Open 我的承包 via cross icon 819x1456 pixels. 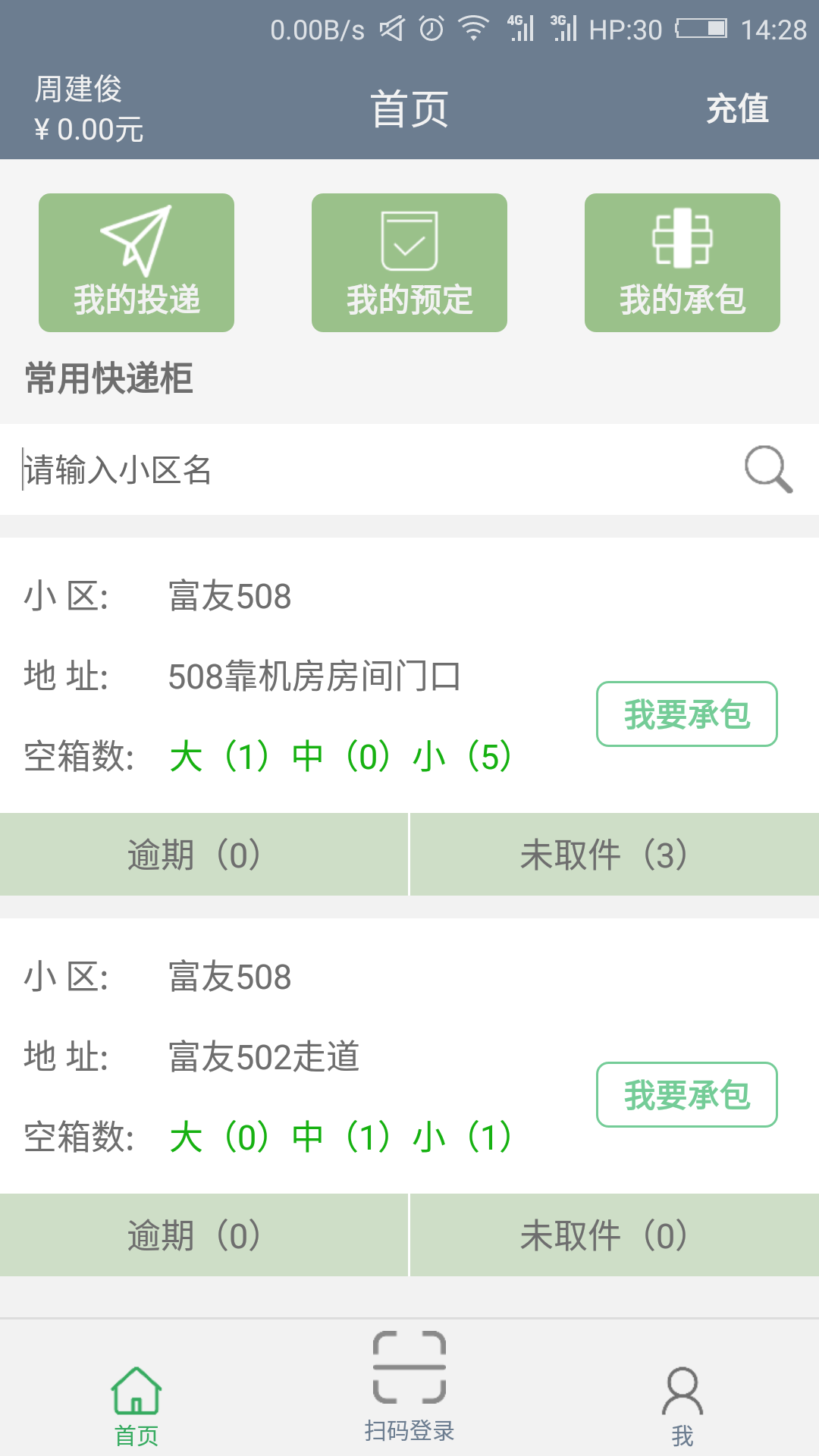pyautogui.click(x=682, y=262)
